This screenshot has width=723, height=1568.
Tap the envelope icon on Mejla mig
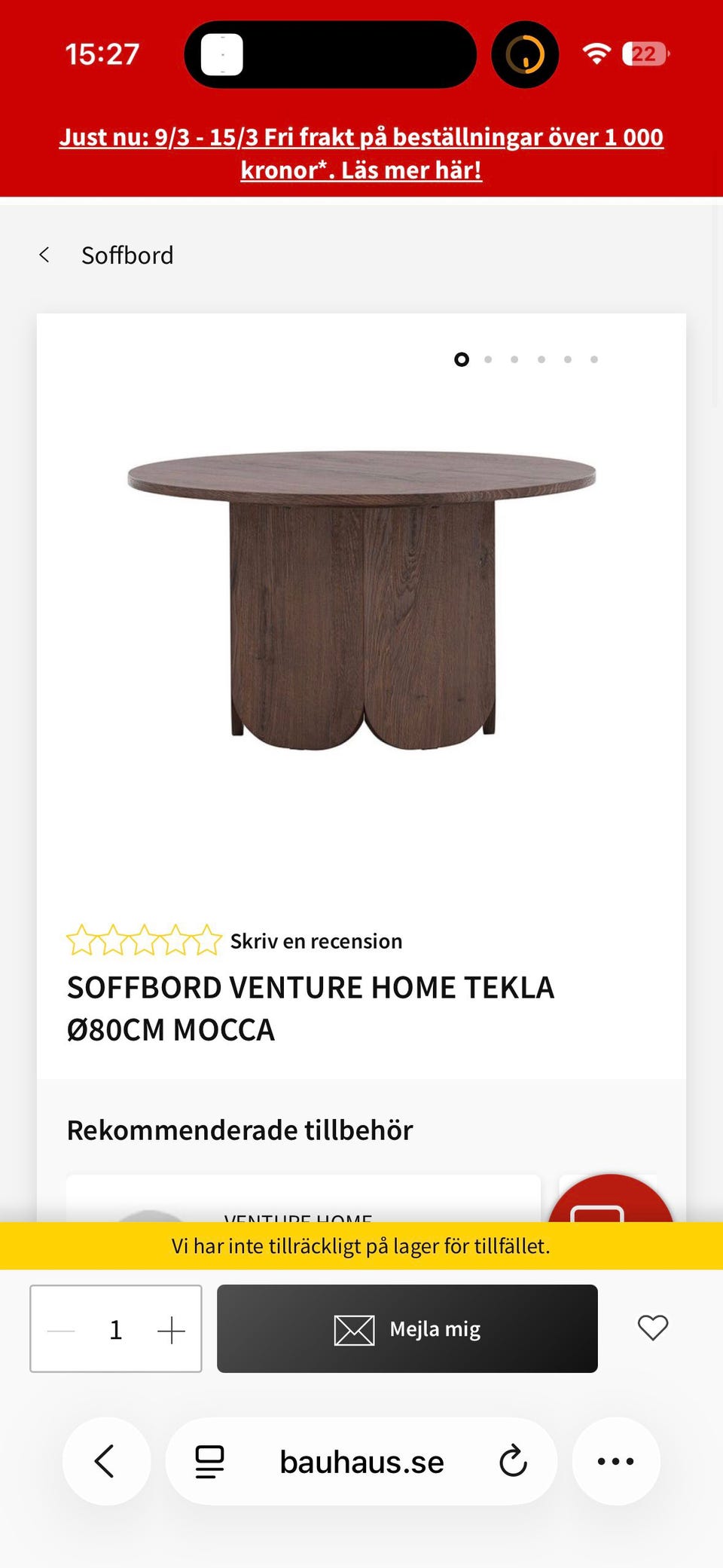coord(355,1328)
